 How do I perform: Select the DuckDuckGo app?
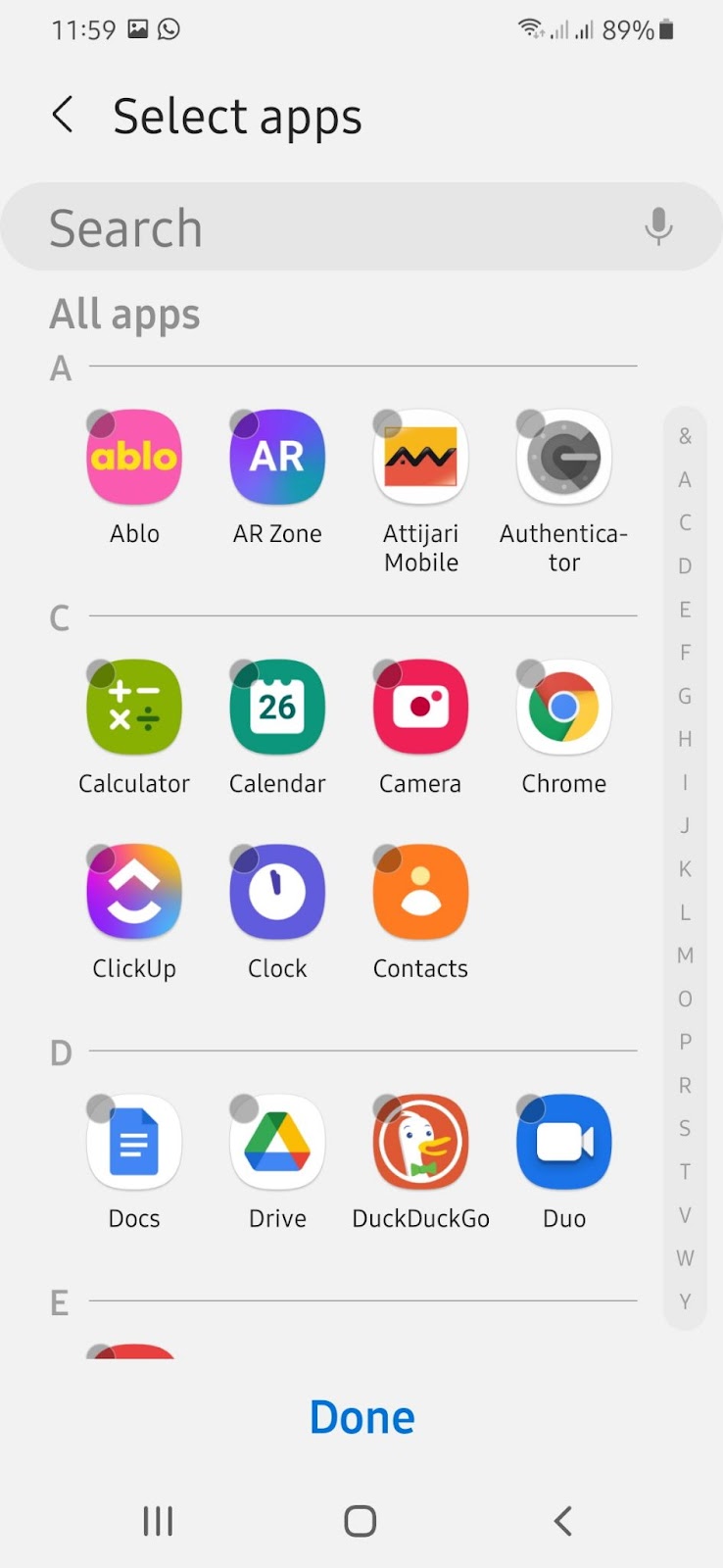(420, 1143)
